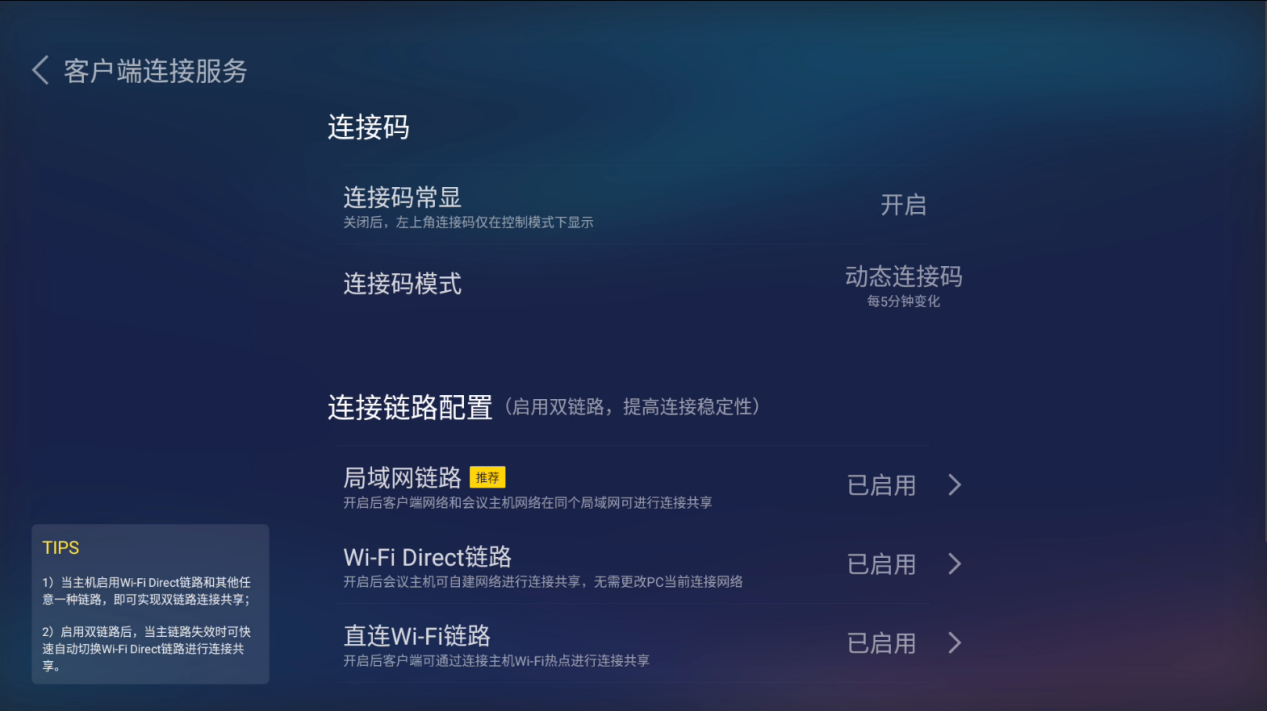Toggle the 连接码常显 setting
This screenshot has height=711, width=1267.
[902, 205]
